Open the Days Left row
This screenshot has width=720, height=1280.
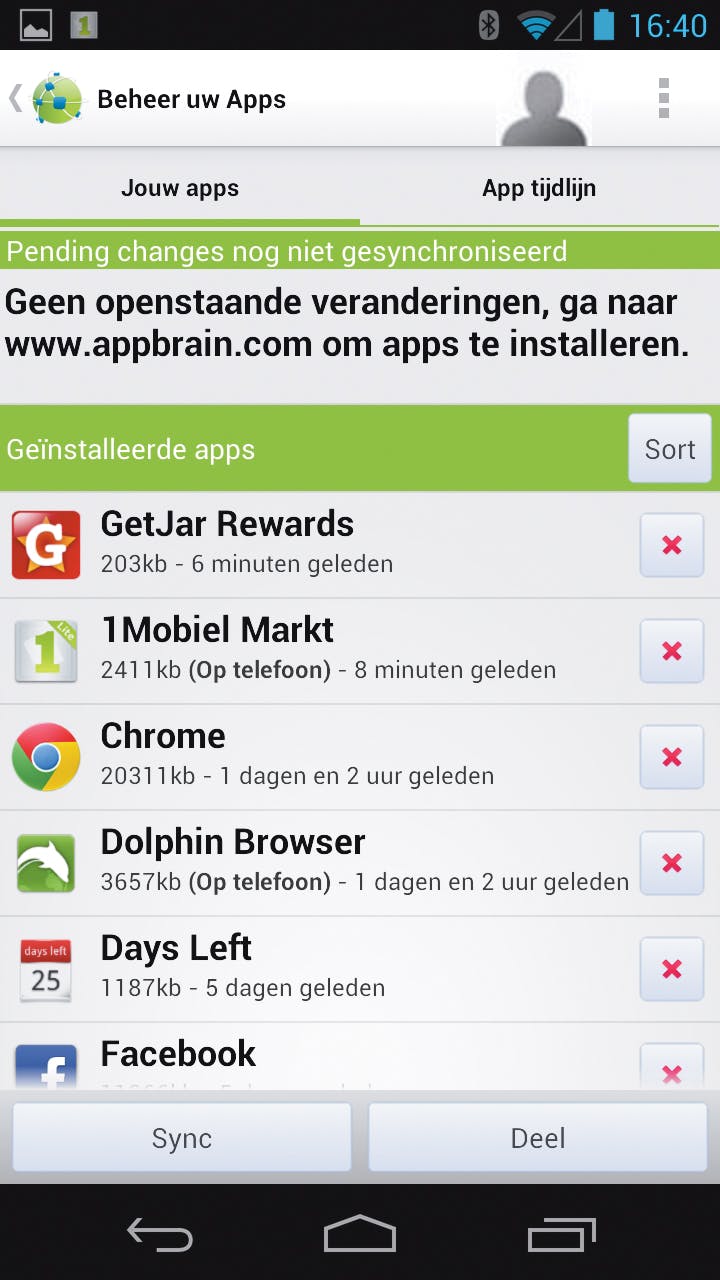[300, 969]
